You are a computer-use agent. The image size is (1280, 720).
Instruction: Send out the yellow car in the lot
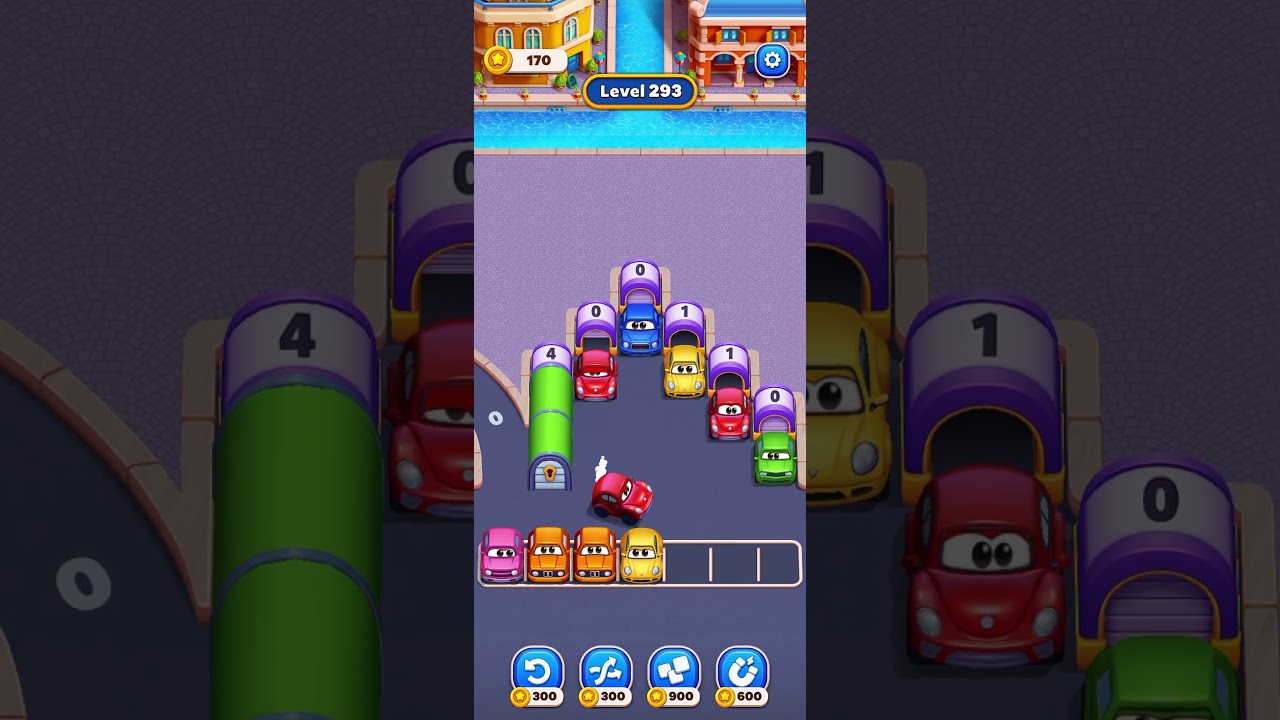click(685, 370)
